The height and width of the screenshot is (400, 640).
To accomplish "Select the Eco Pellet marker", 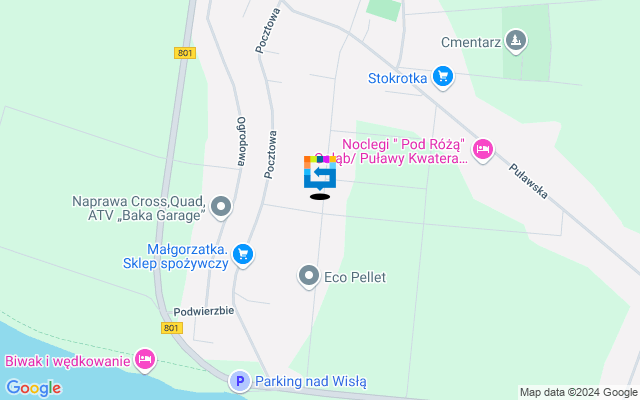I will (x=309, y=275).
